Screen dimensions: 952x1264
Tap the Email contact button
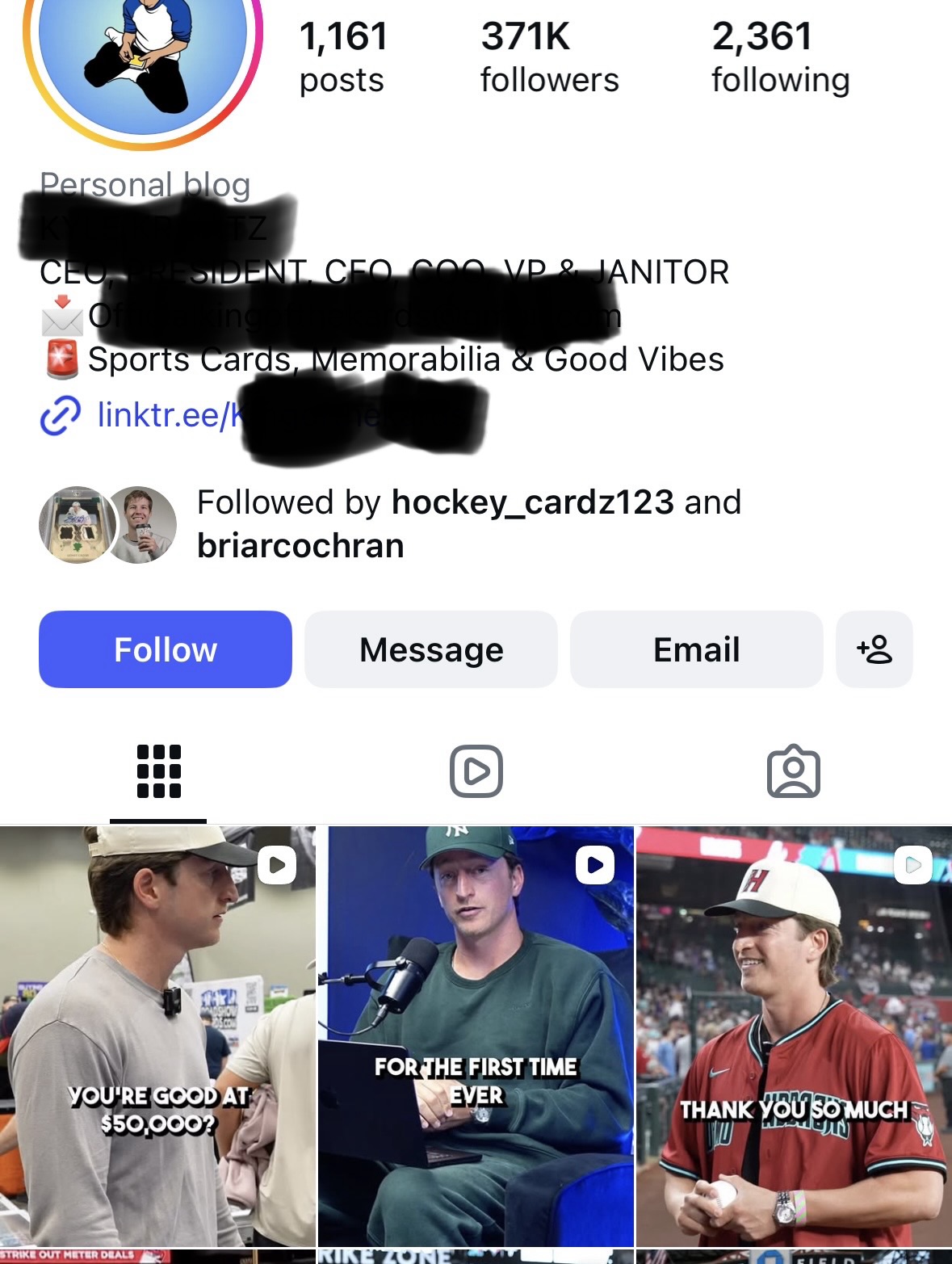pos(696,649)
